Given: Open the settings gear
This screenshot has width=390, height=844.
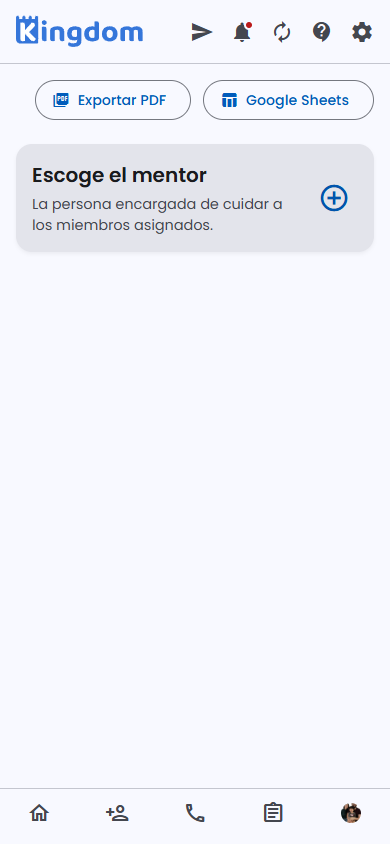Looking at the screenshot, I should click(x=361, y=33).
